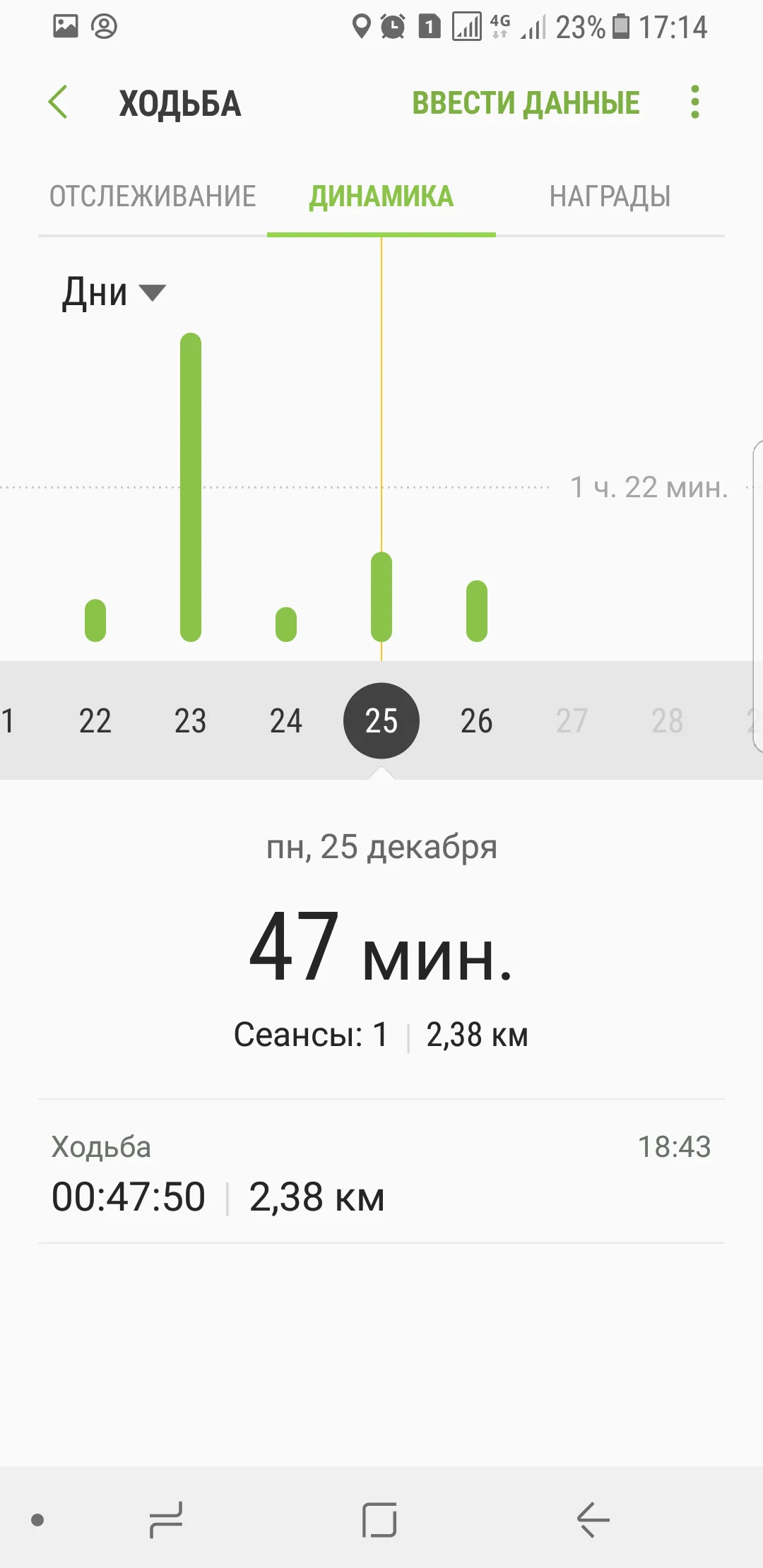Select day 22 on the timeline

(x=95, y=721)
